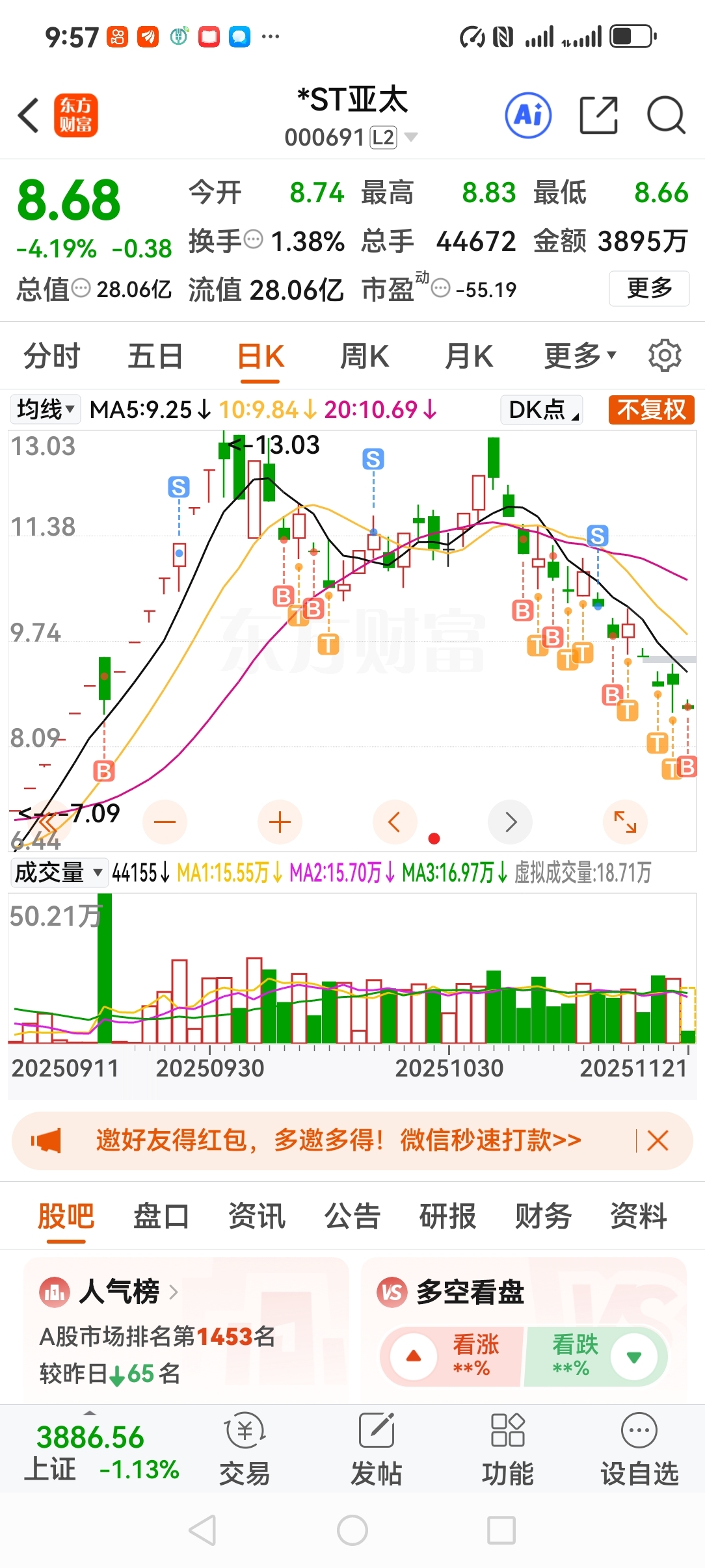This screenshot has height=1568, width=705.
Task: Enter fullscreen chart view
Action: click(x=626, y=822)
